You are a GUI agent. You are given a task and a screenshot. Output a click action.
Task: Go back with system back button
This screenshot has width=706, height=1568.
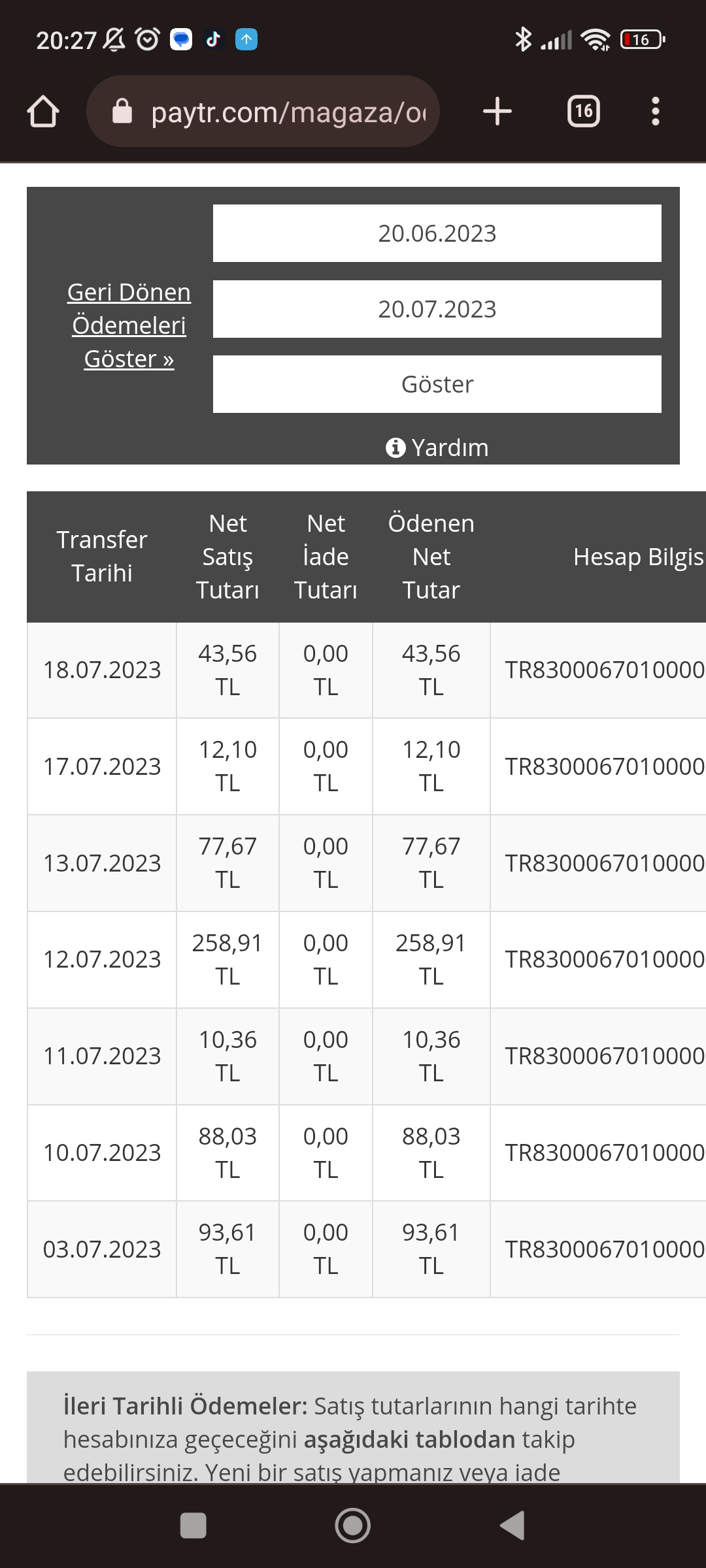click(513, 1526)
